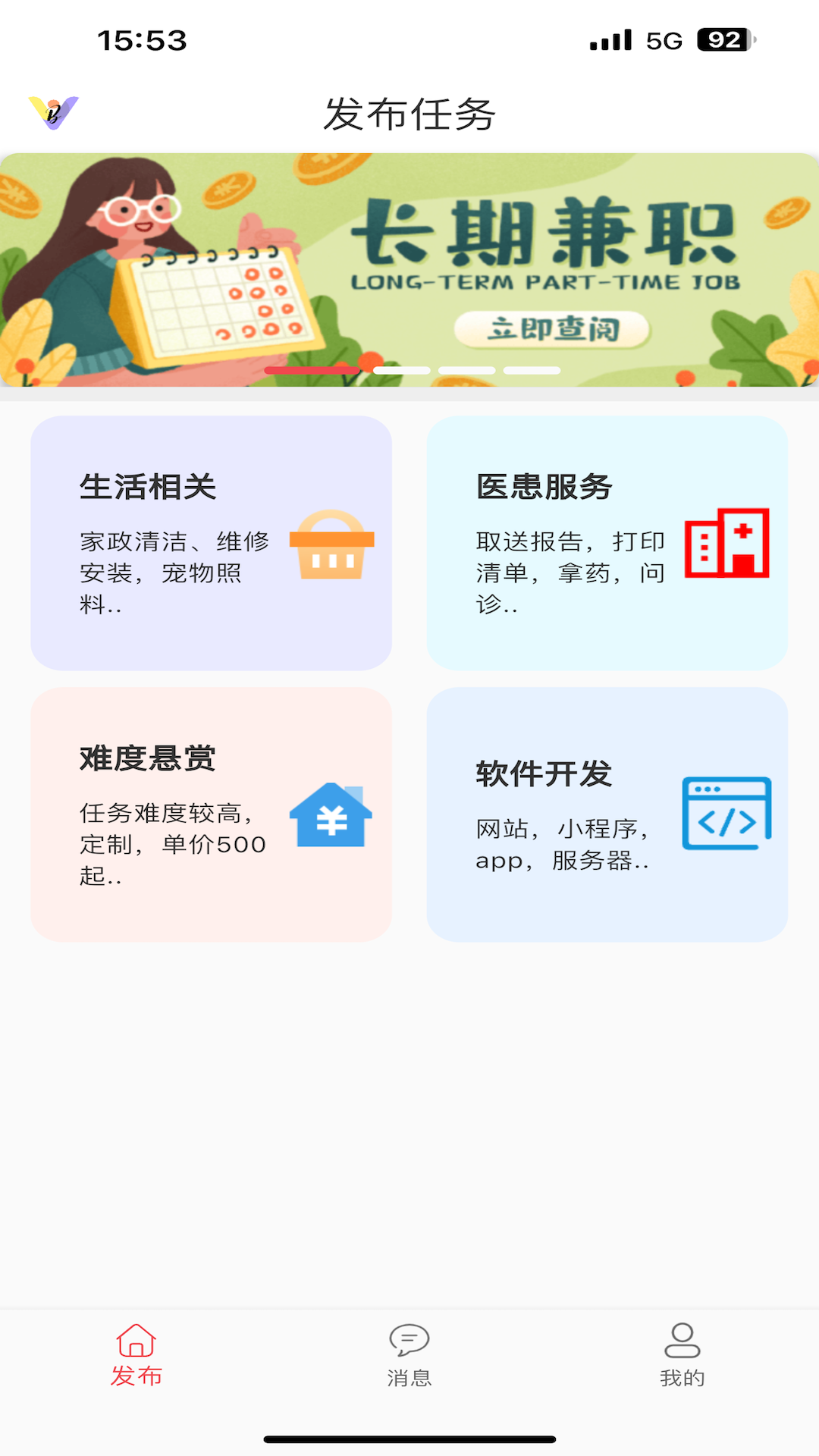The width and height of the screenshot is (819, 1456).
Task: Switch to the 发布 tab
Action: coord(136,1355)
